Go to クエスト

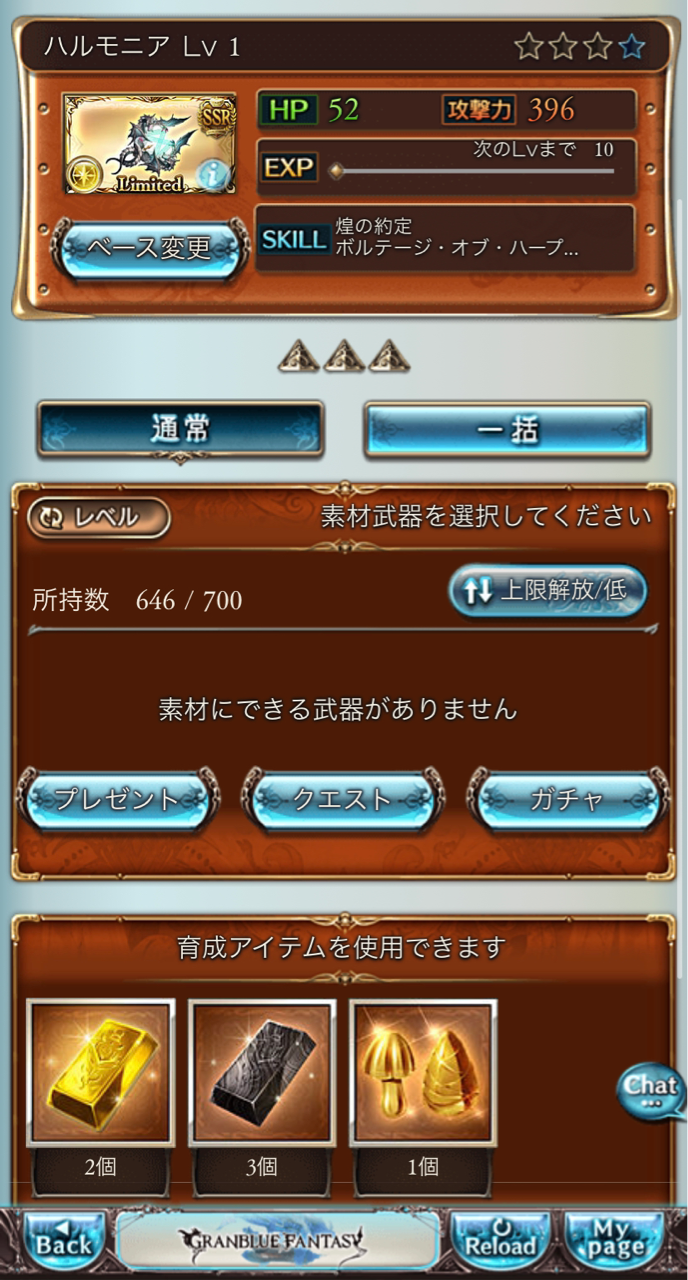click(x=342, y=799)
